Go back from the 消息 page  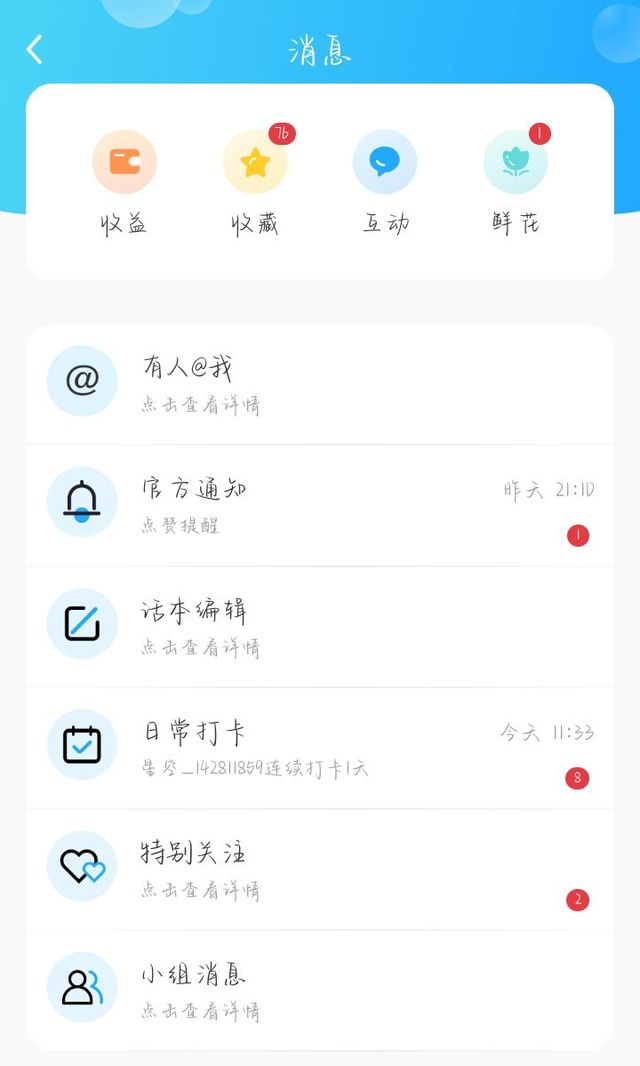point(35,50)
